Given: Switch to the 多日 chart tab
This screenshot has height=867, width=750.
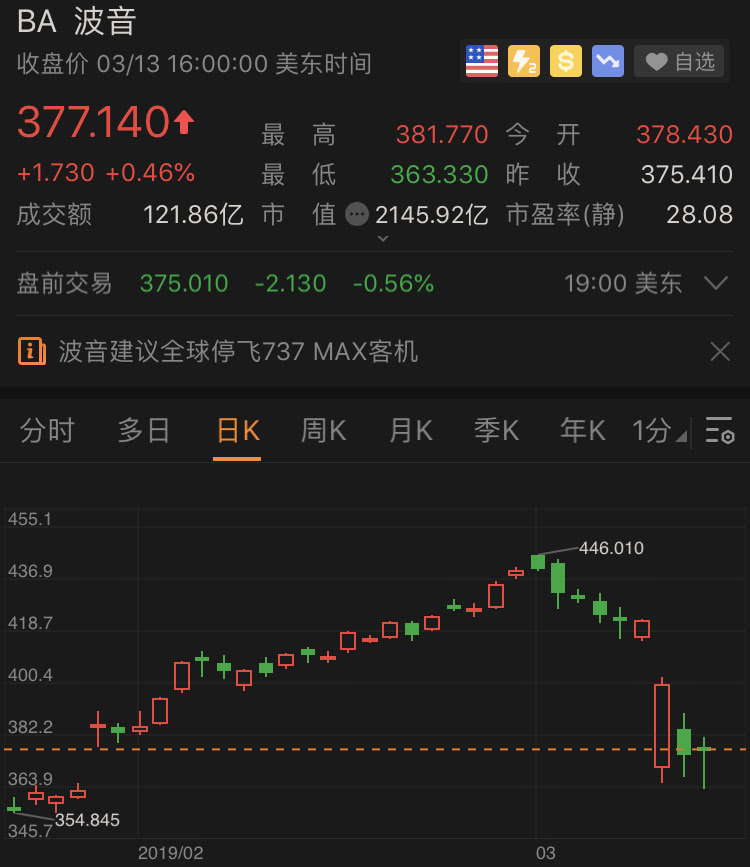Looking at the screenshot, I should click(x=145, y=431).
